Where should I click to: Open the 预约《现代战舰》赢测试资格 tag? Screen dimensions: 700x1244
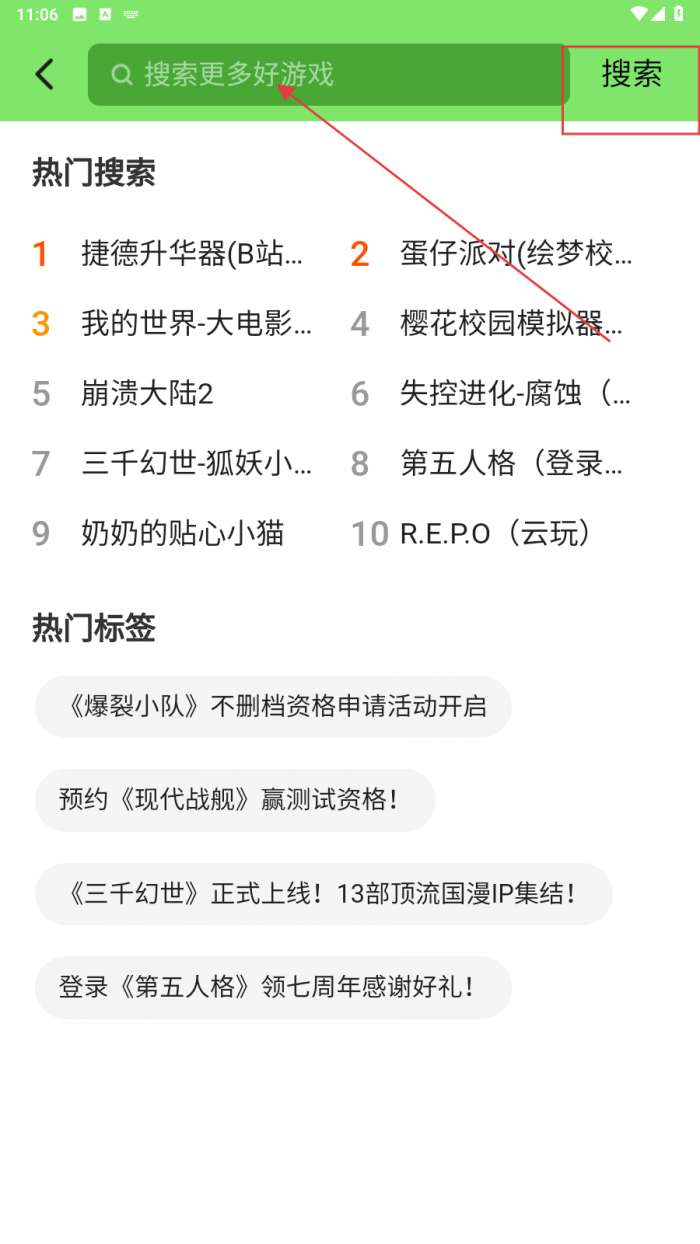pos(235,800)
